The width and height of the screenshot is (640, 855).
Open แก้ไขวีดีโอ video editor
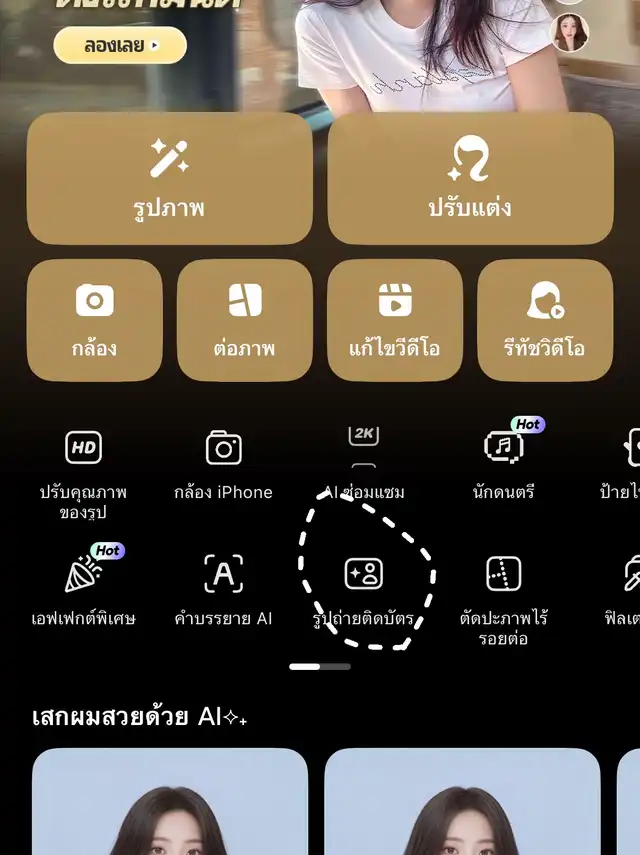tap(395, 320)
